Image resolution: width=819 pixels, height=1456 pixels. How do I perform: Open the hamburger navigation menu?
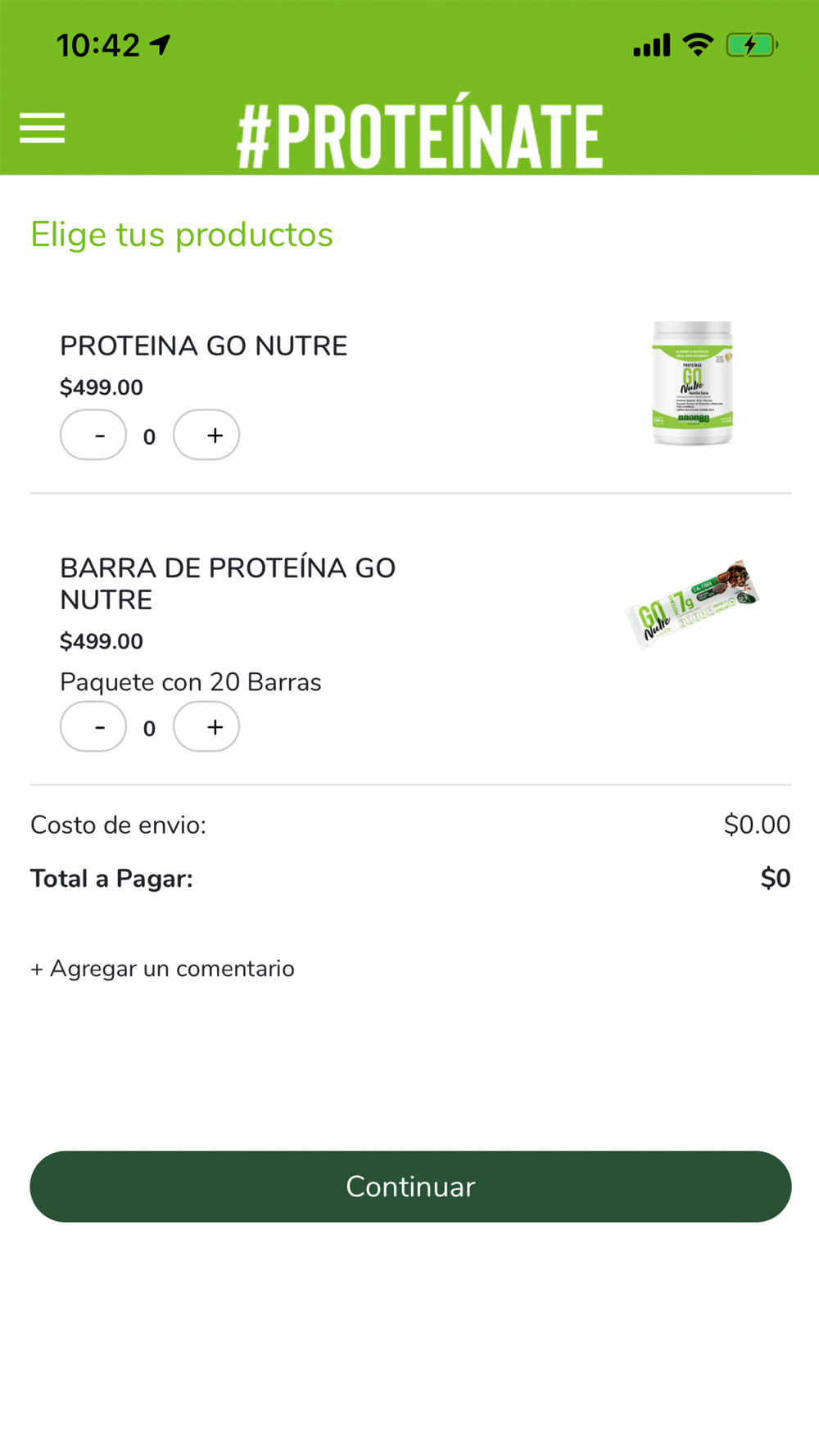[x=43, y=129]
